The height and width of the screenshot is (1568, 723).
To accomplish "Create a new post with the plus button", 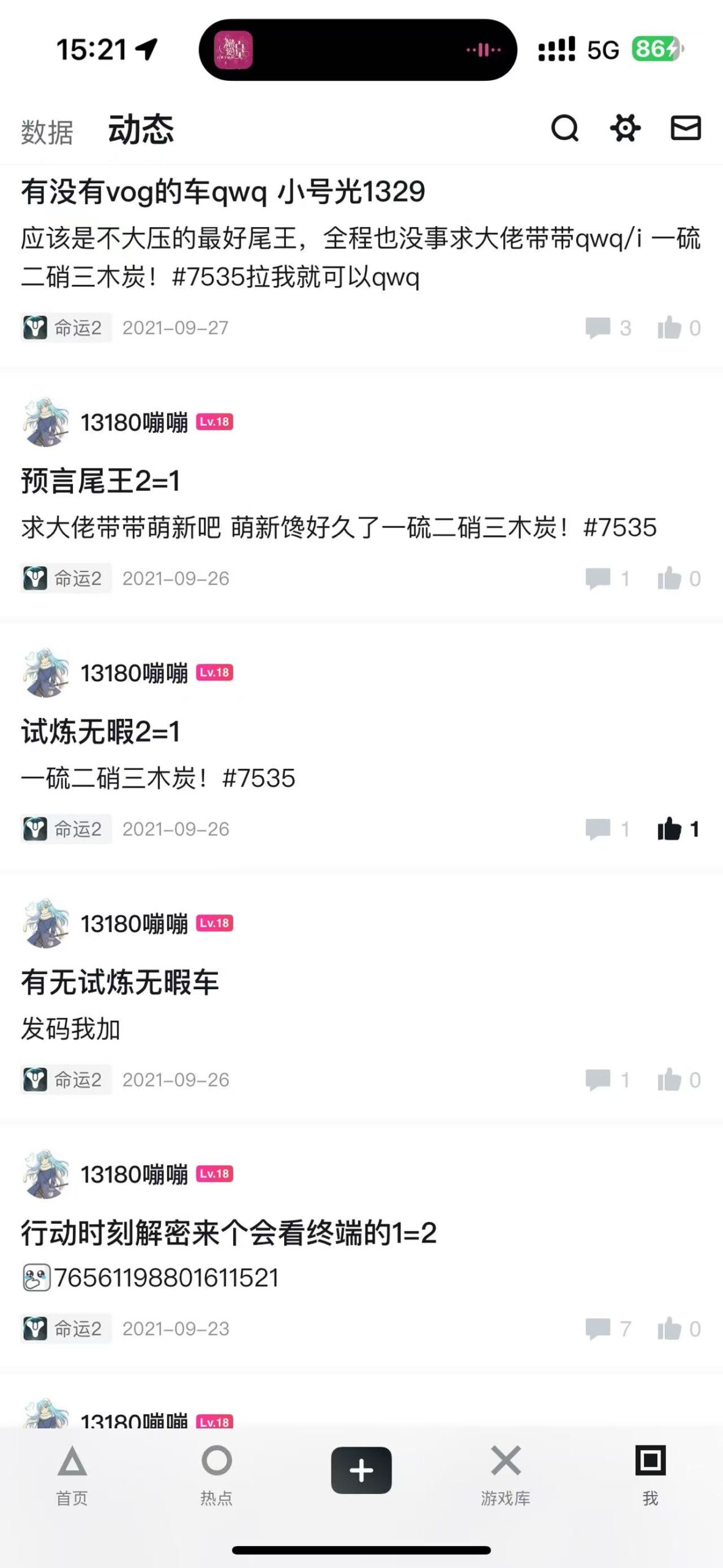I will click(361, 1470).
